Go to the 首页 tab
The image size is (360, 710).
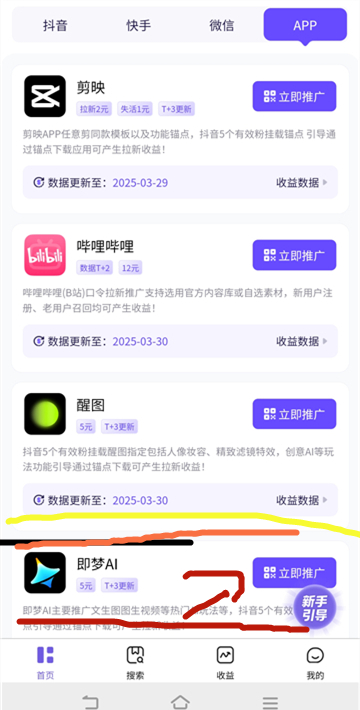pos(45,663)
